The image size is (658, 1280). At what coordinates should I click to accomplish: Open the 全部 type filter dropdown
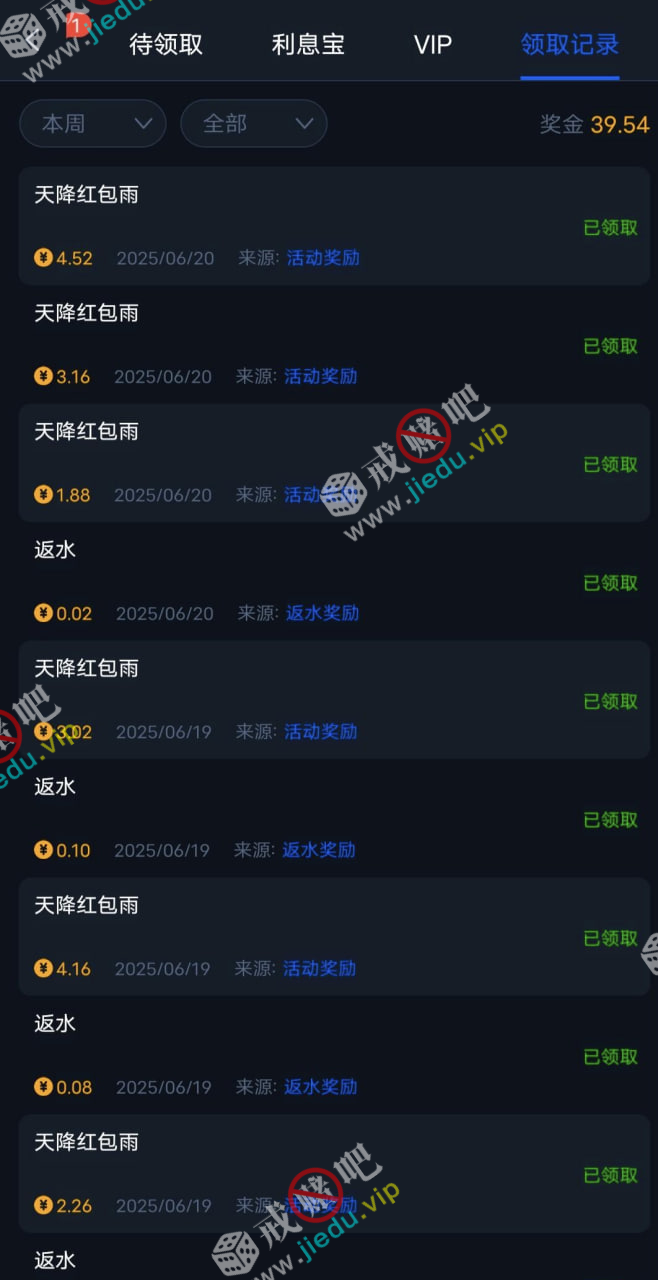253,124
